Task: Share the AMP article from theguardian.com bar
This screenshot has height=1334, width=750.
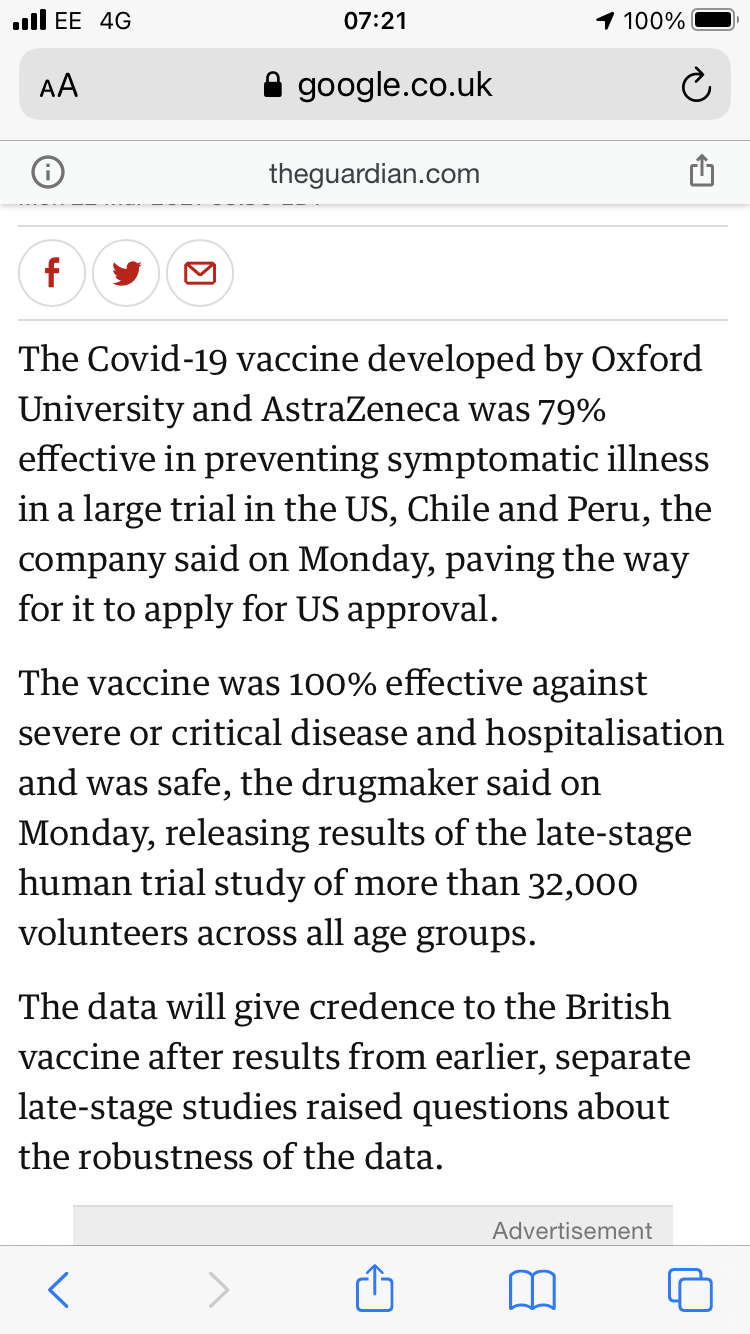Action: point(702,172)
